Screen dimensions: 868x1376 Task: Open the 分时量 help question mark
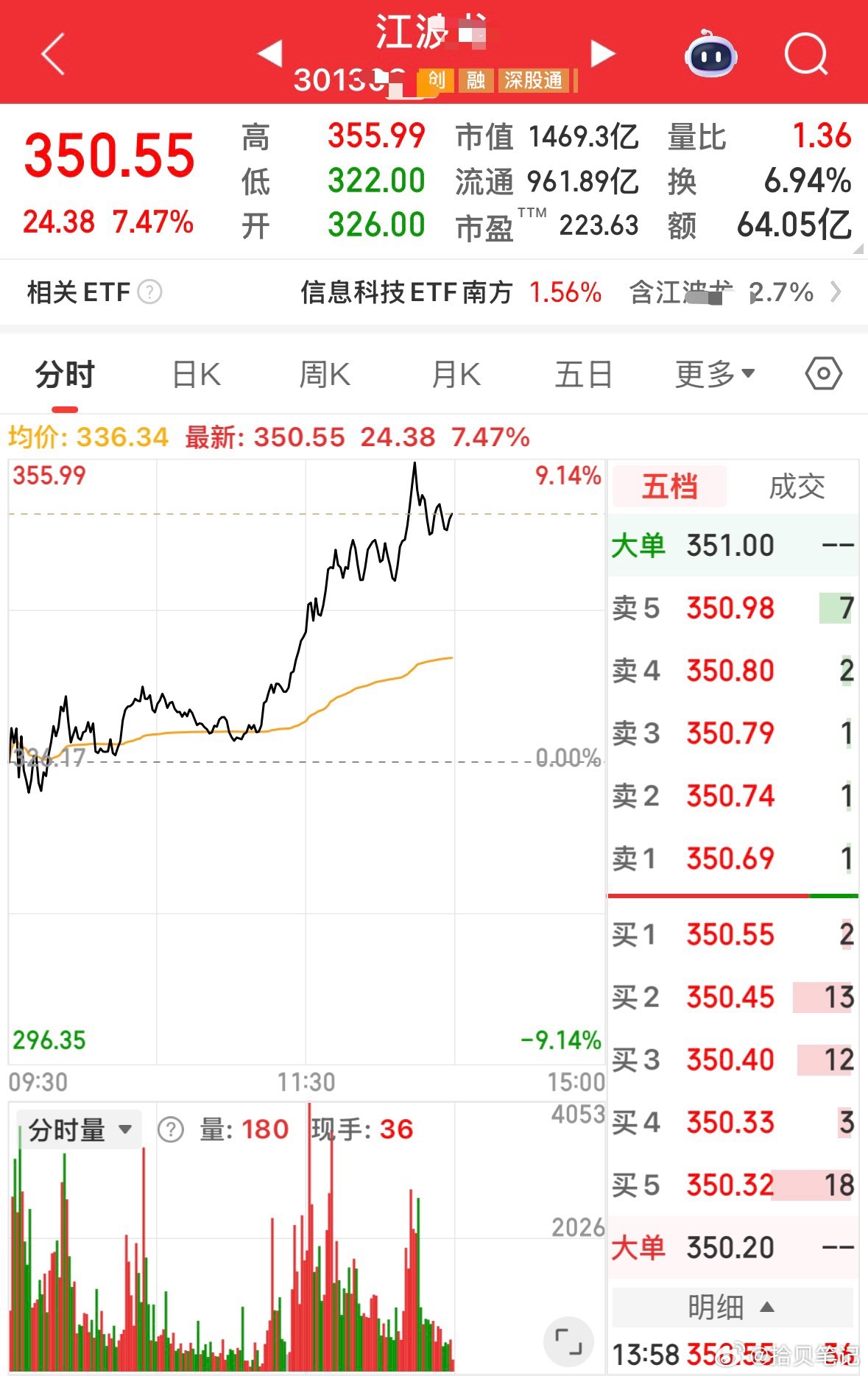(171, 1129)
